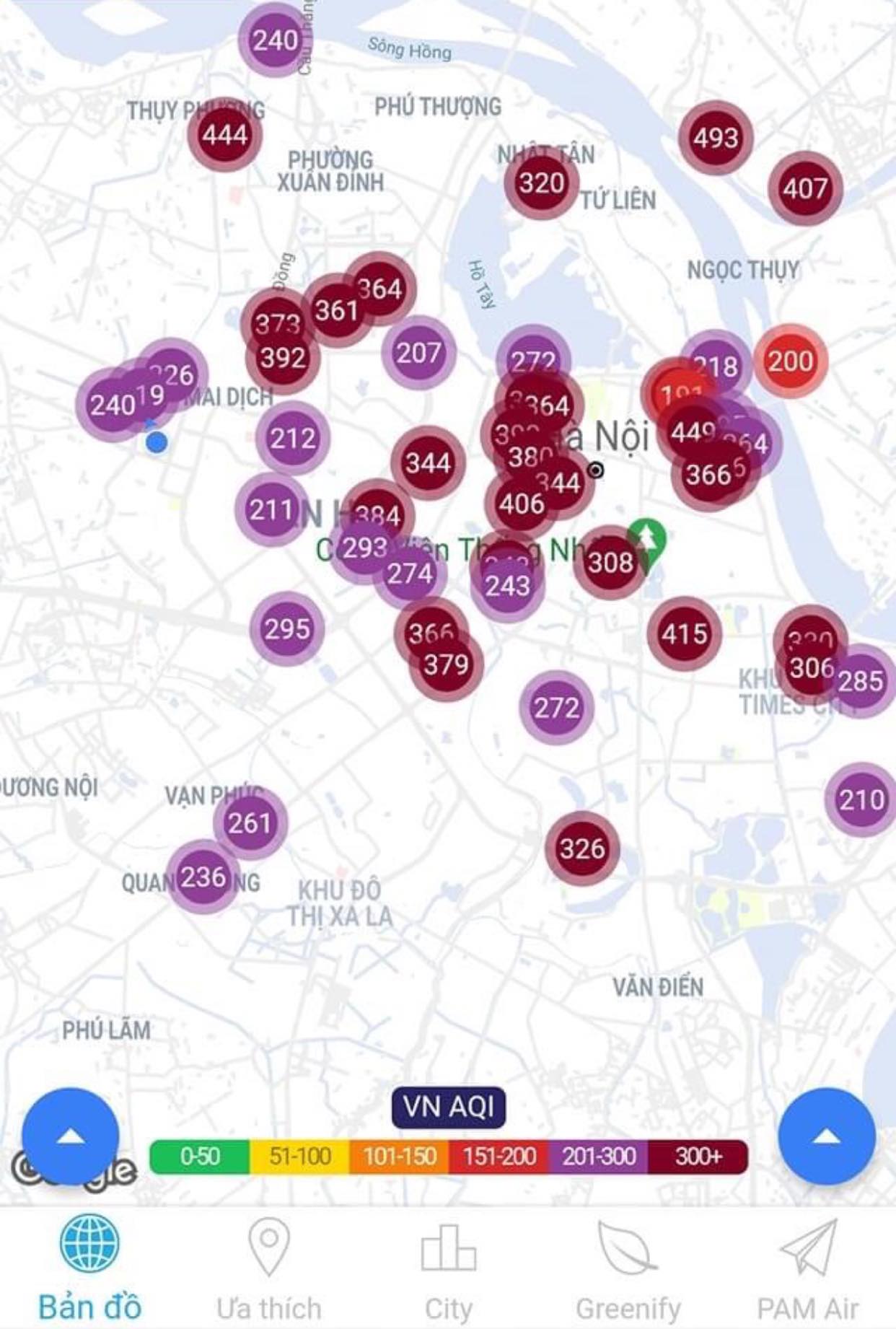This screenshot has height=1329, width=896.
Task: View the purple 207 station marker
Action: (x=419, y=353)
